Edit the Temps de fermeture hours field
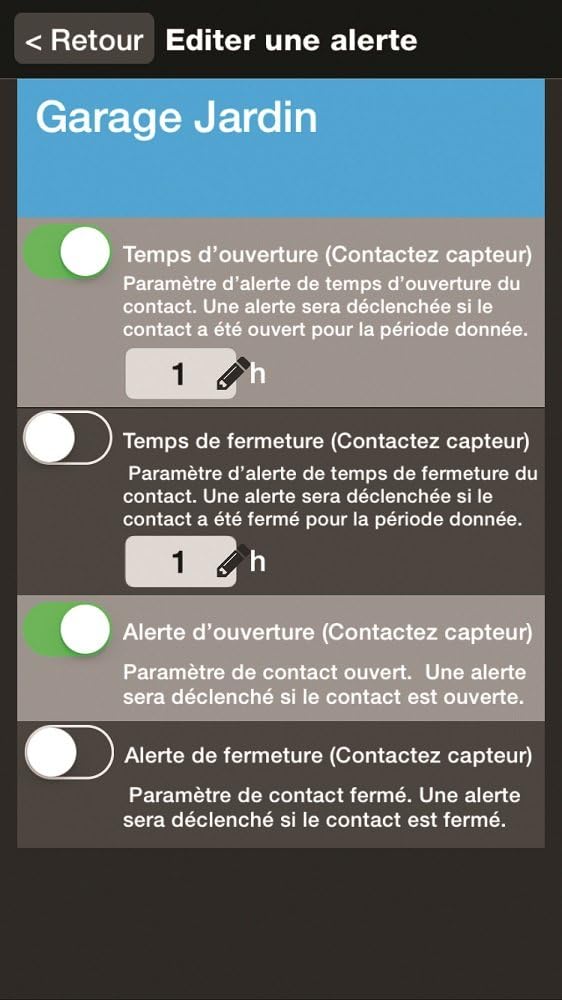Viewport: 562px width, 1000px height. pyautogui.click(x=181, y=561)
